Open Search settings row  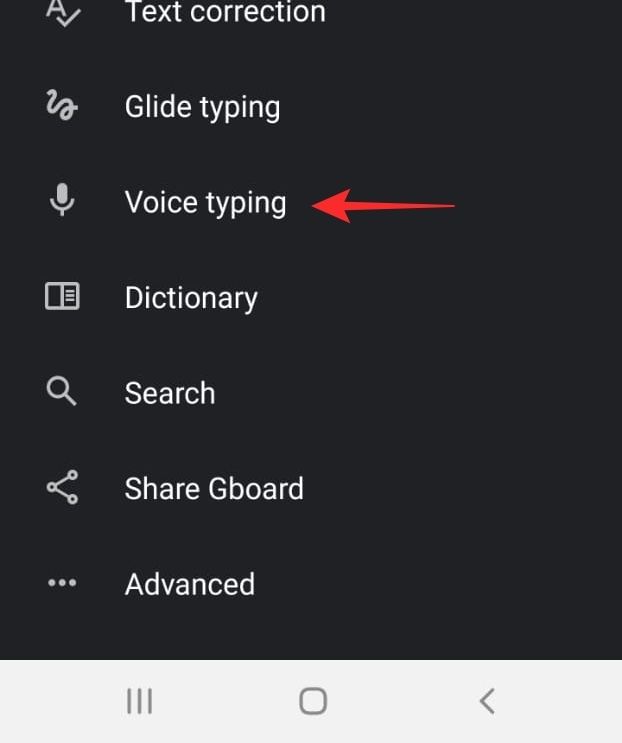(x=170, y=393)
